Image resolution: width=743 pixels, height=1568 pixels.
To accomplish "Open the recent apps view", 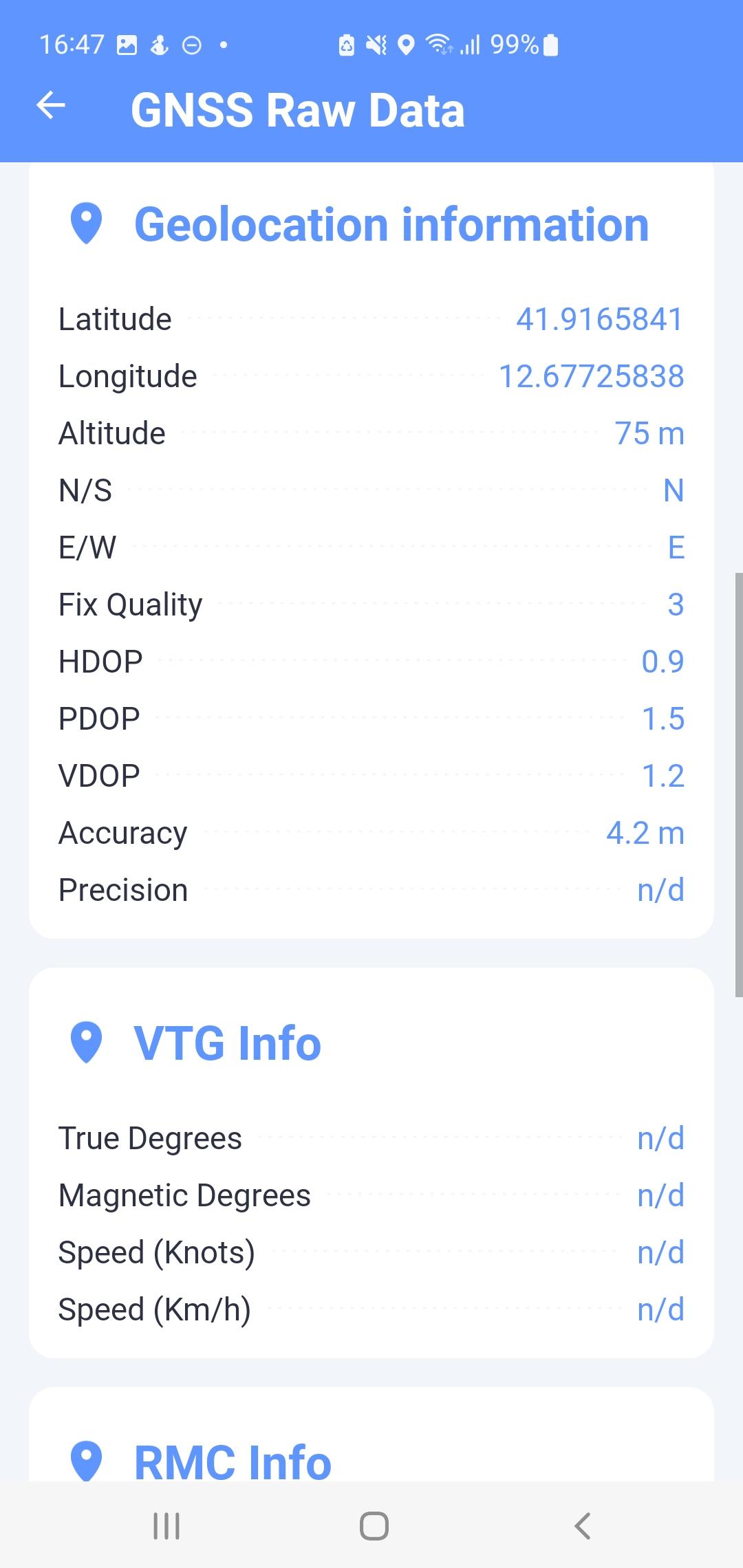I will (x=166, y=1525).
